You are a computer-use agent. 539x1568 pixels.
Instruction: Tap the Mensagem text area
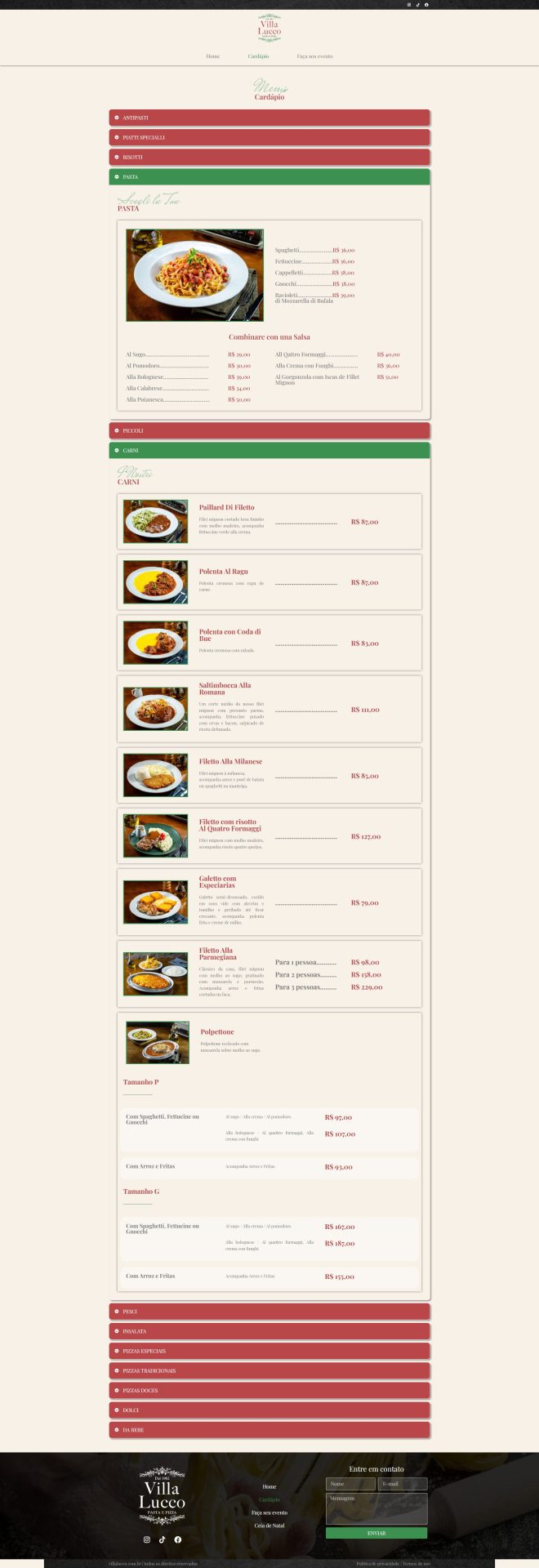point(376,1508)
